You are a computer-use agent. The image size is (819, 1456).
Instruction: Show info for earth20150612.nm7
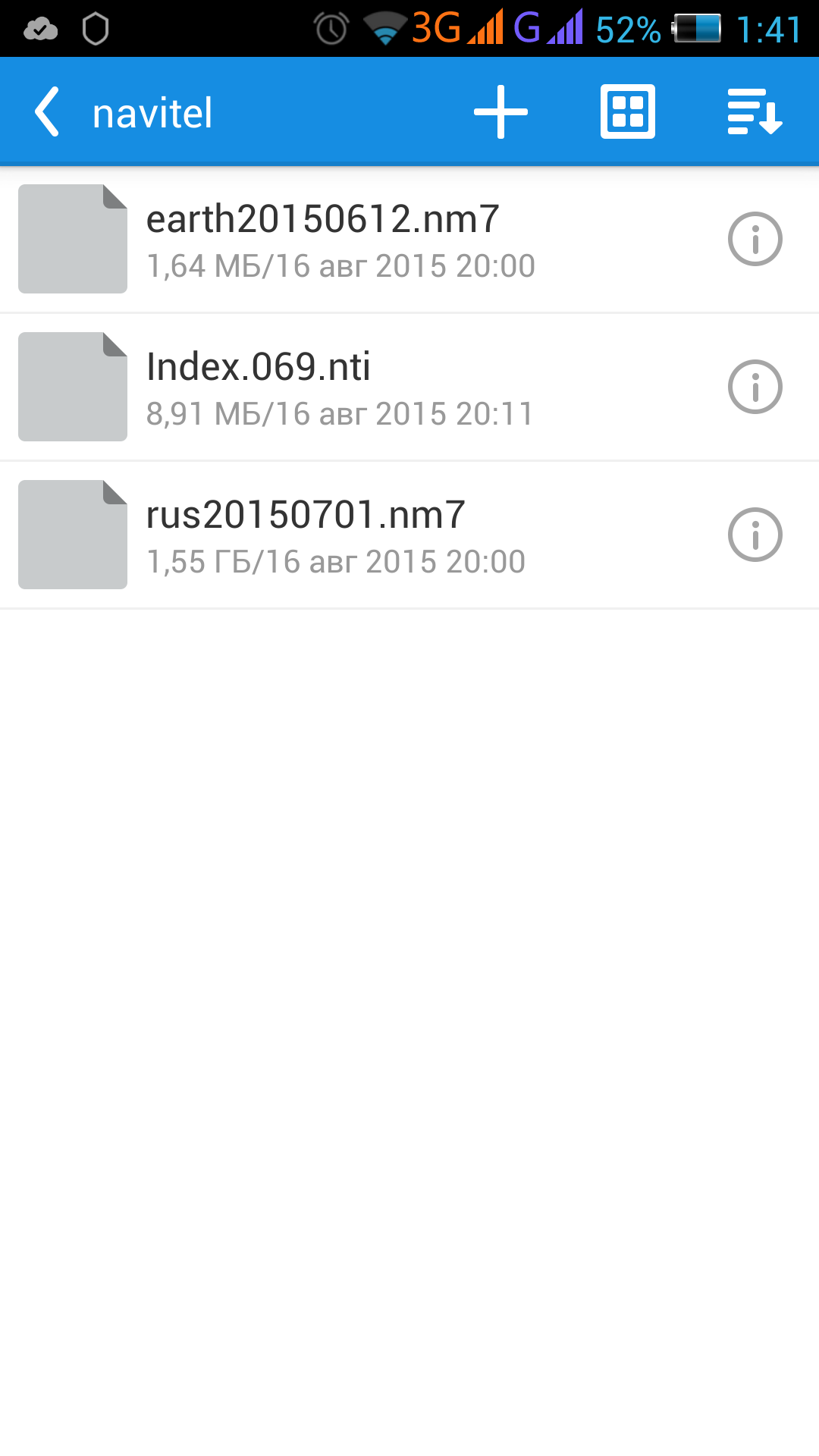[x=755, y=239]
